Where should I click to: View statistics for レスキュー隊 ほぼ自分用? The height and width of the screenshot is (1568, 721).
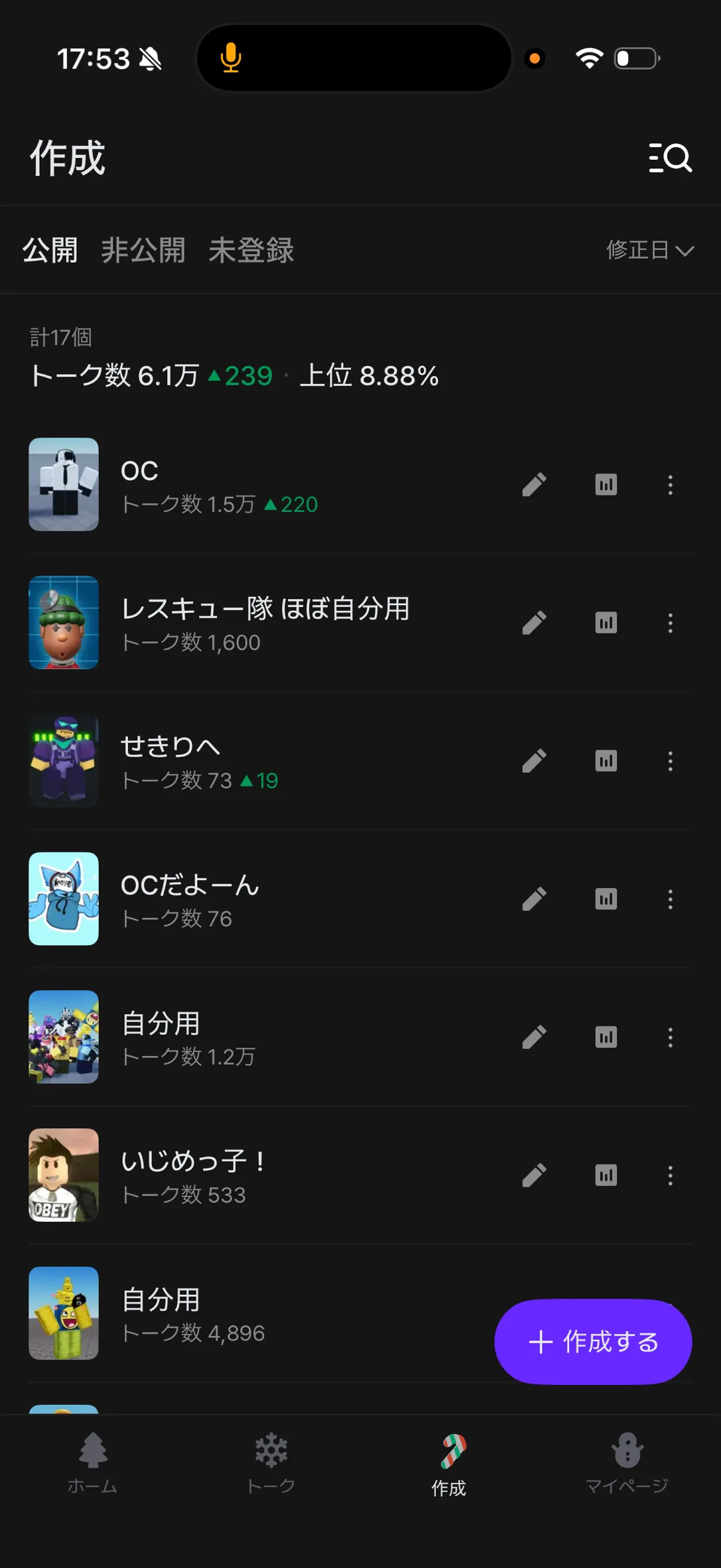tap(606, 623)
